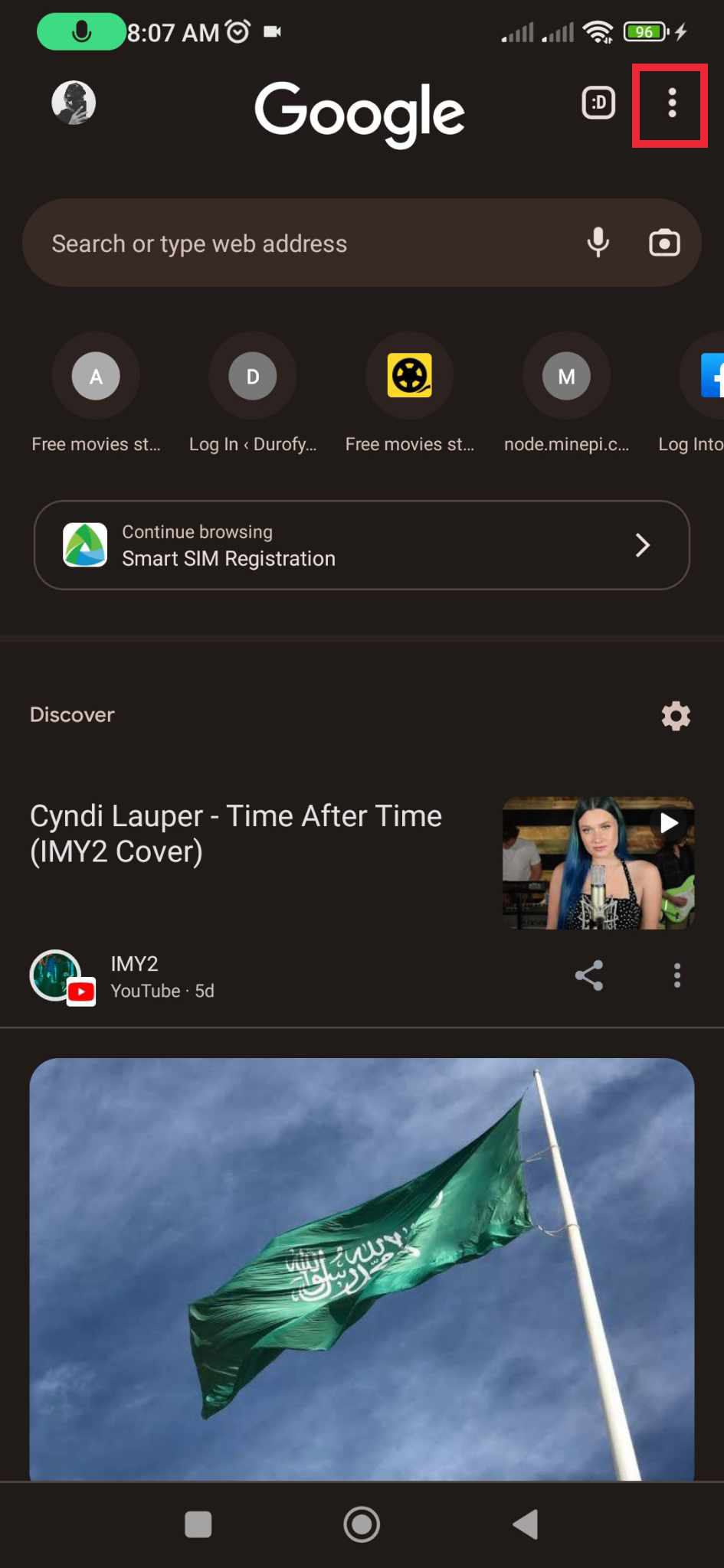Show recent apps
This screenshot has width=724, height=1568.
click(198, 1524)
